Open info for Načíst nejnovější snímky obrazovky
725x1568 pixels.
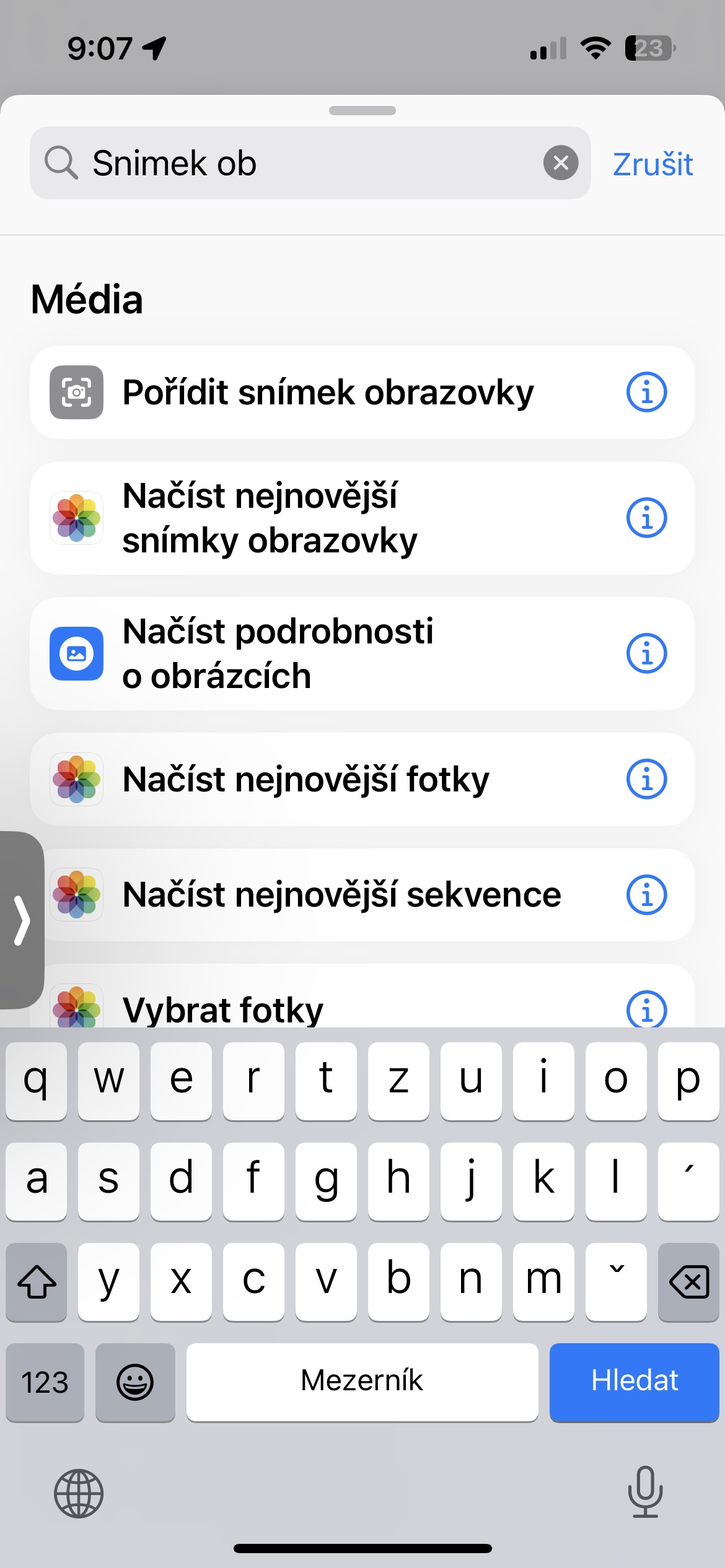646,518
